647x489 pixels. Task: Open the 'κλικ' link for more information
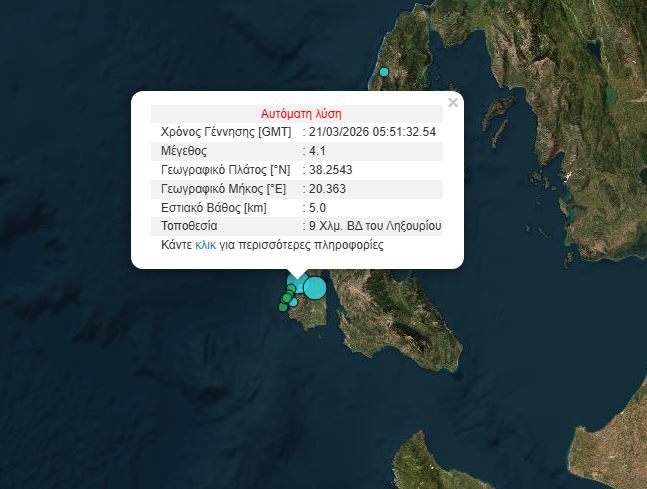(x=206, y=244)
